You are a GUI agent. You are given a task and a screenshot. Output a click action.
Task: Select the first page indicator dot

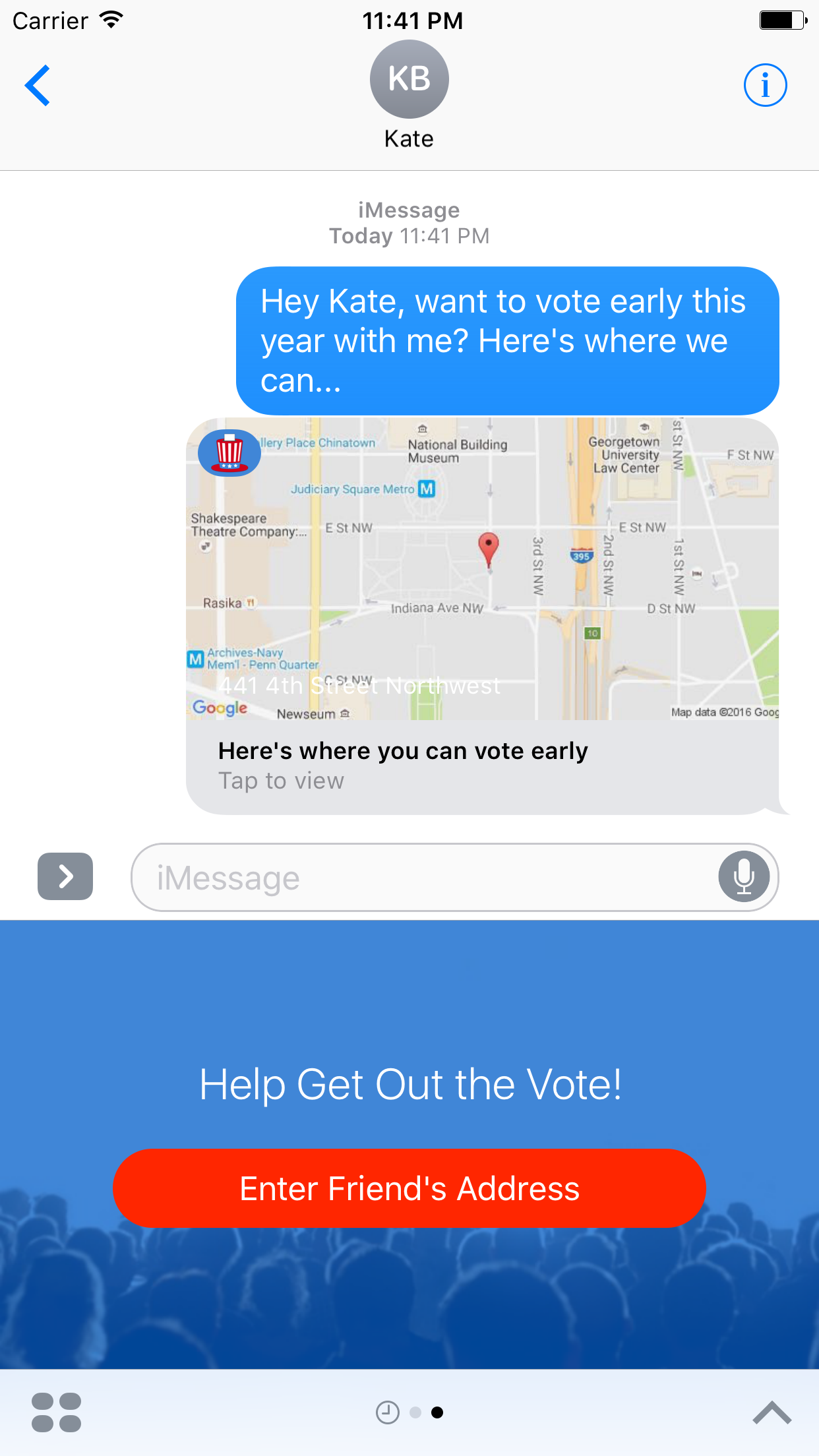point(415,1411)
